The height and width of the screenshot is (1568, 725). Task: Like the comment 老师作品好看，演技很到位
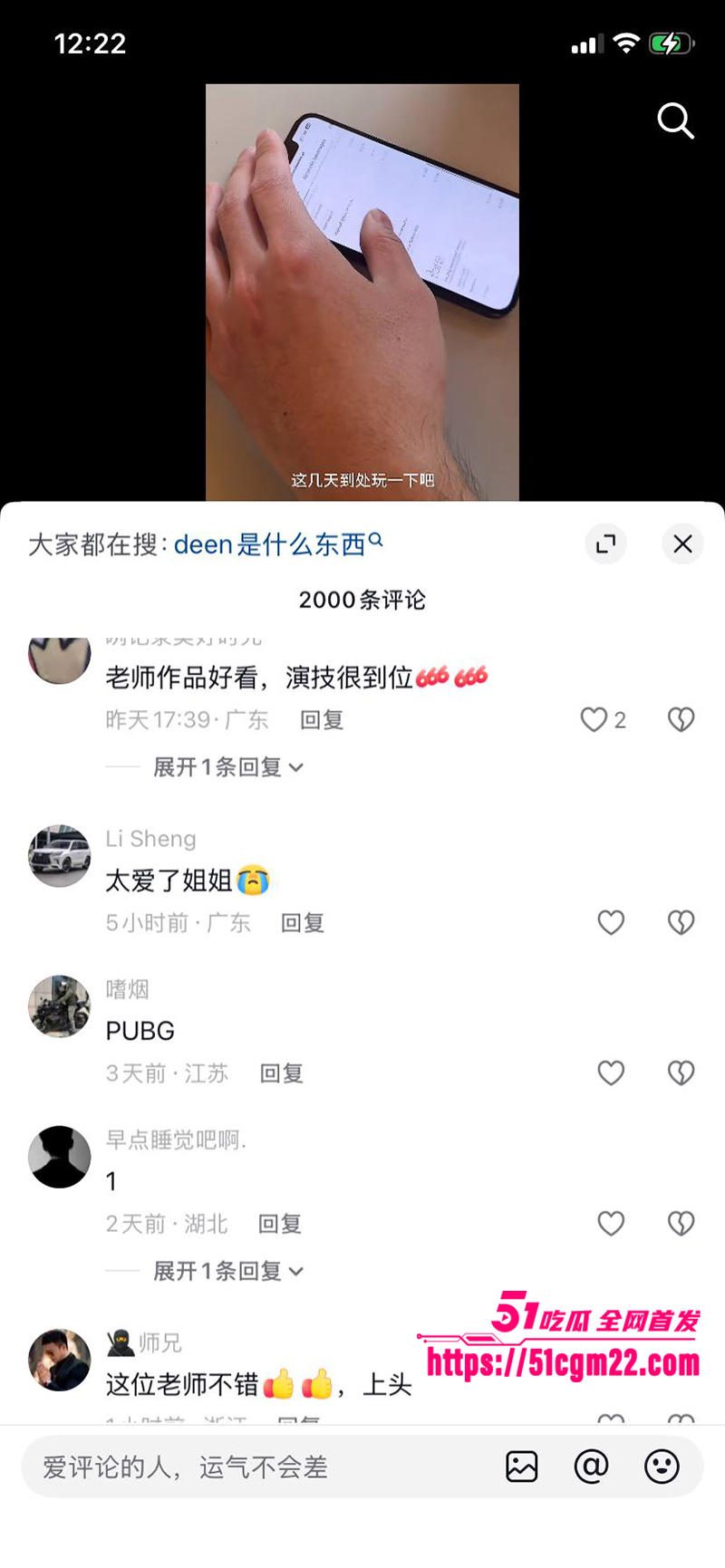click(x=594, y=719)
